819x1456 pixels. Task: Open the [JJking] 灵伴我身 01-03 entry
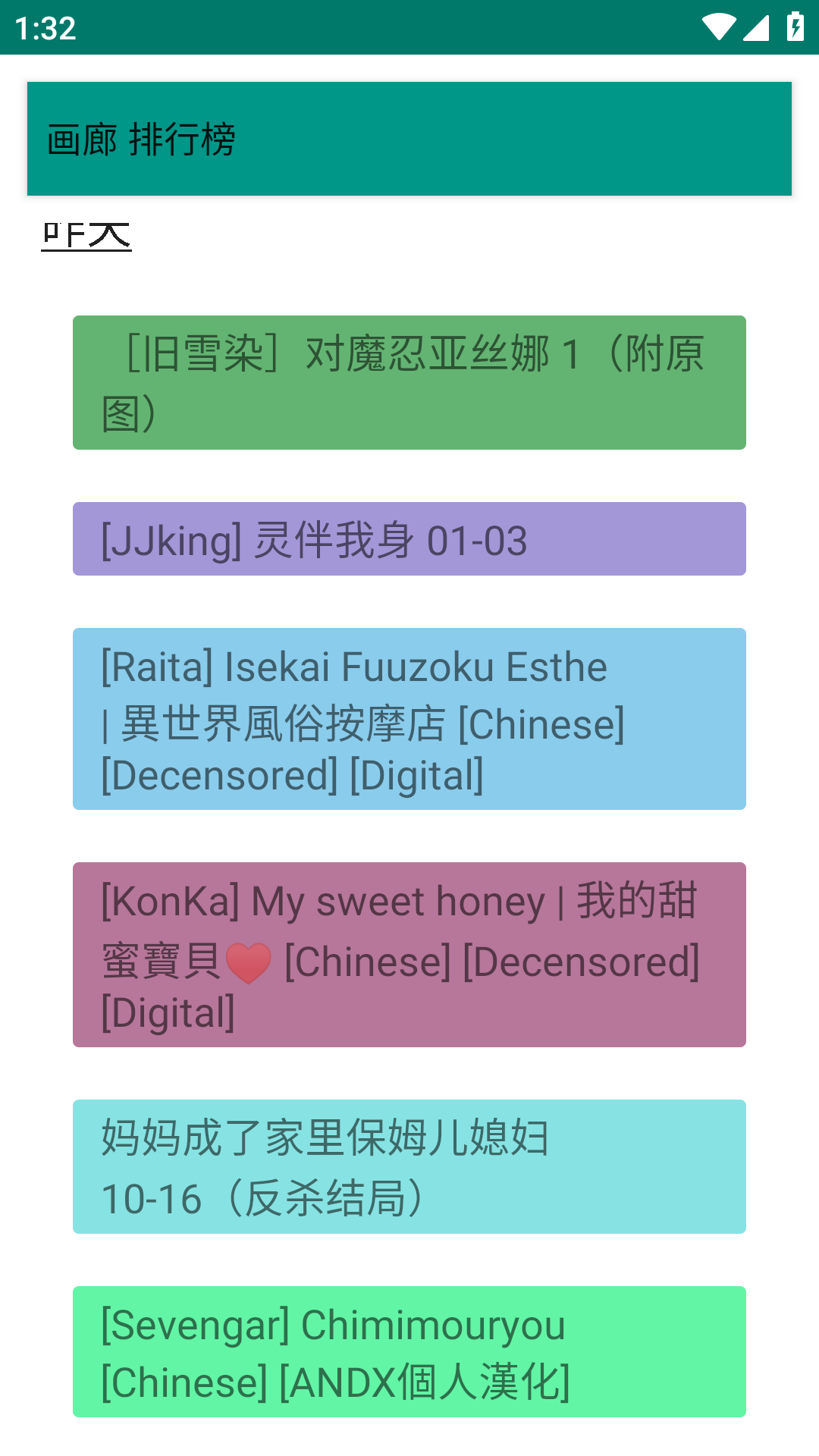[409, 539]
